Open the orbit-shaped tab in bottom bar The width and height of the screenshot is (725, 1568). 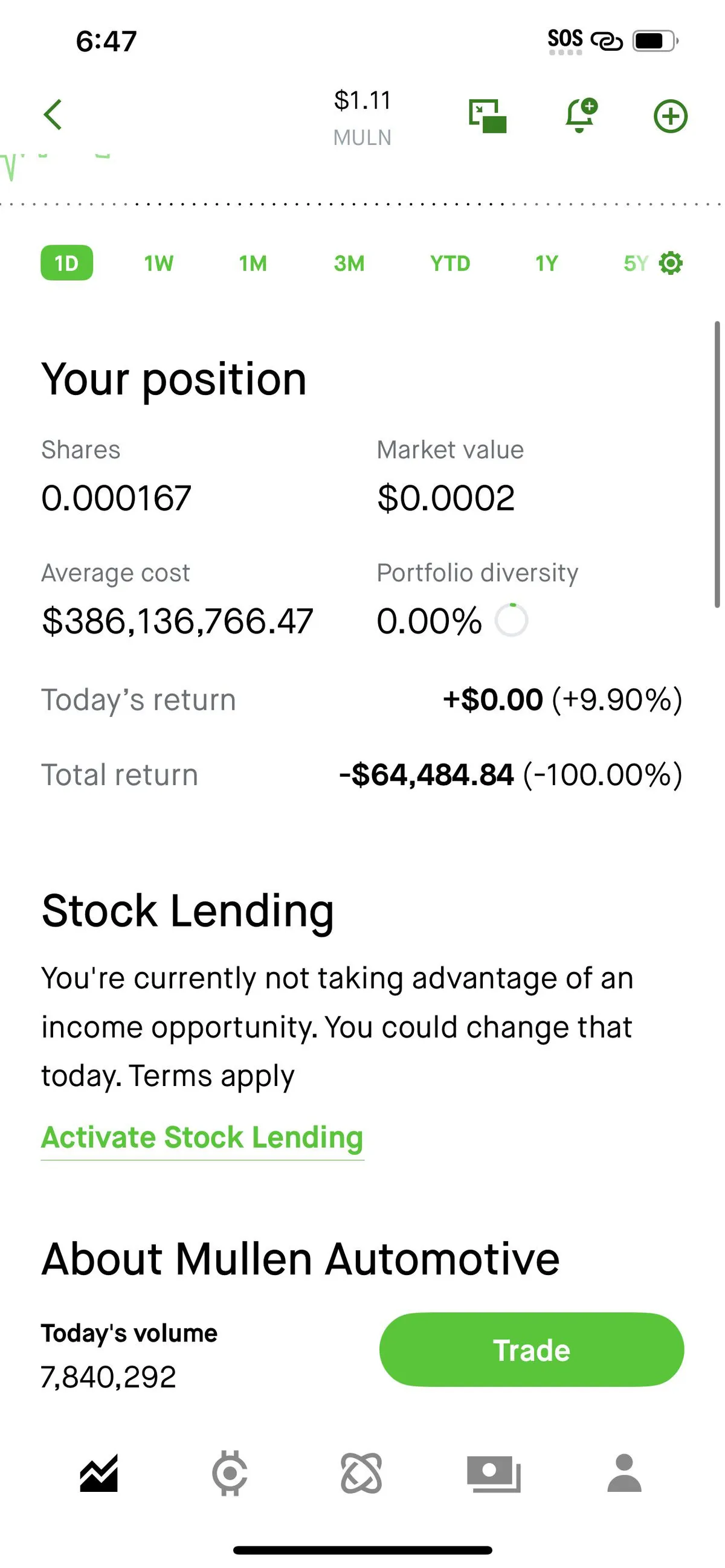click(361, 1474)
